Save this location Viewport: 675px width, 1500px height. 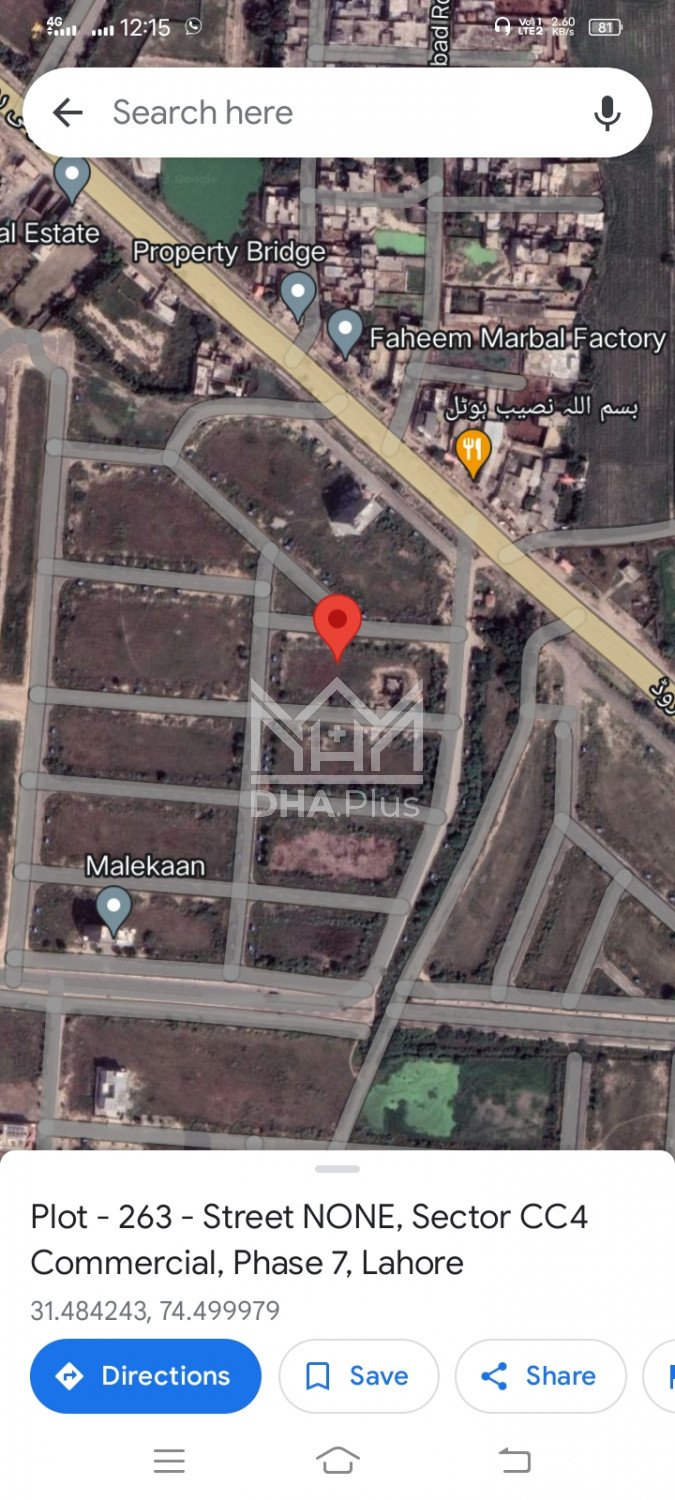click(x=358, y=1376)
